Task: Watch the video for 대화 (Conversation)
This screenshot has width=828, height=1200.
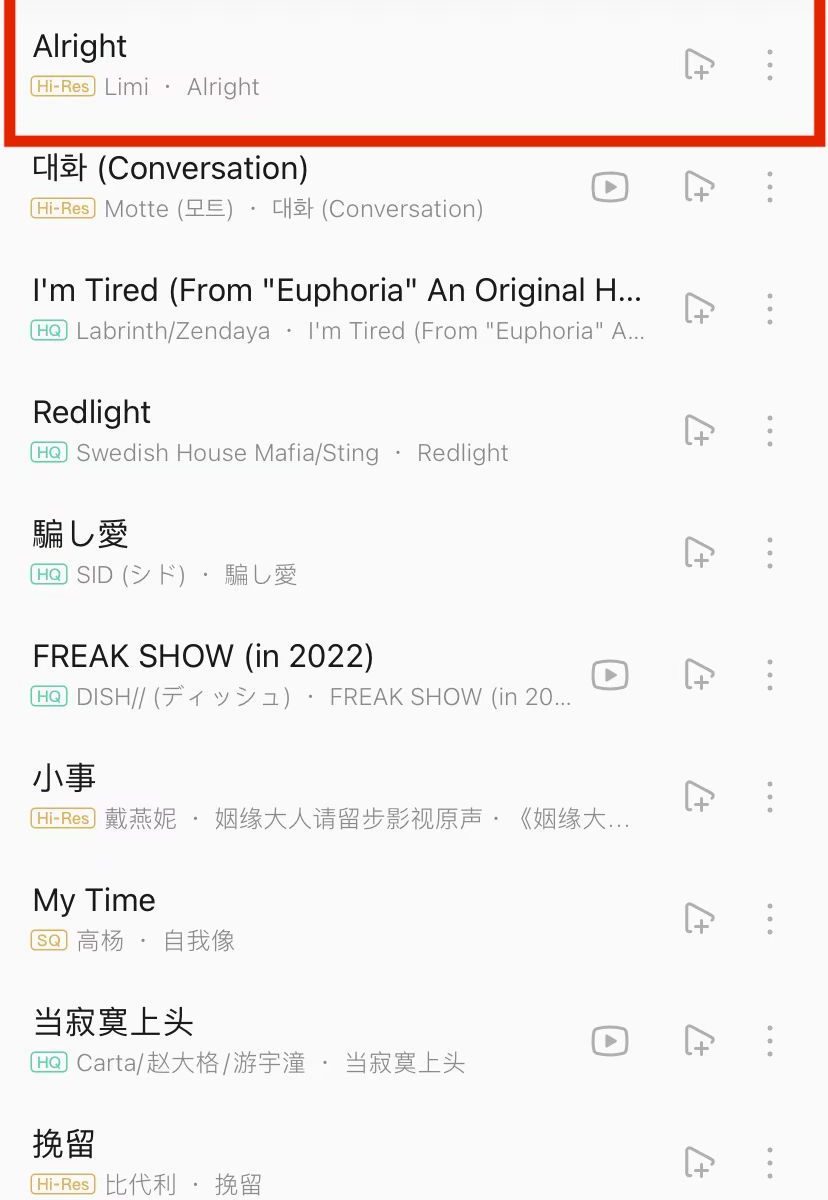Action: pos(610,187)
